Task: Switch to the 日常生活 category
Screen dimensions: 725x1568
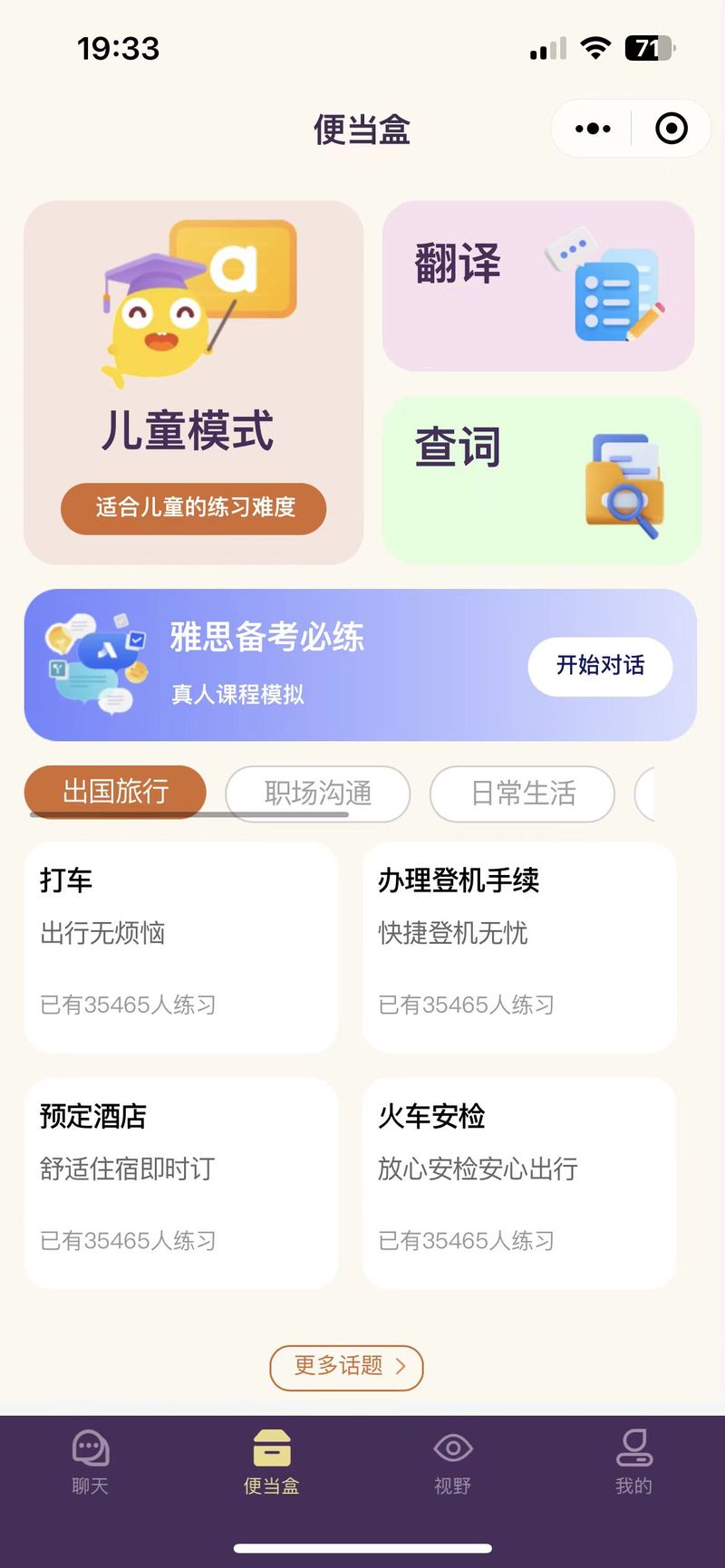Action: (522, 794)
